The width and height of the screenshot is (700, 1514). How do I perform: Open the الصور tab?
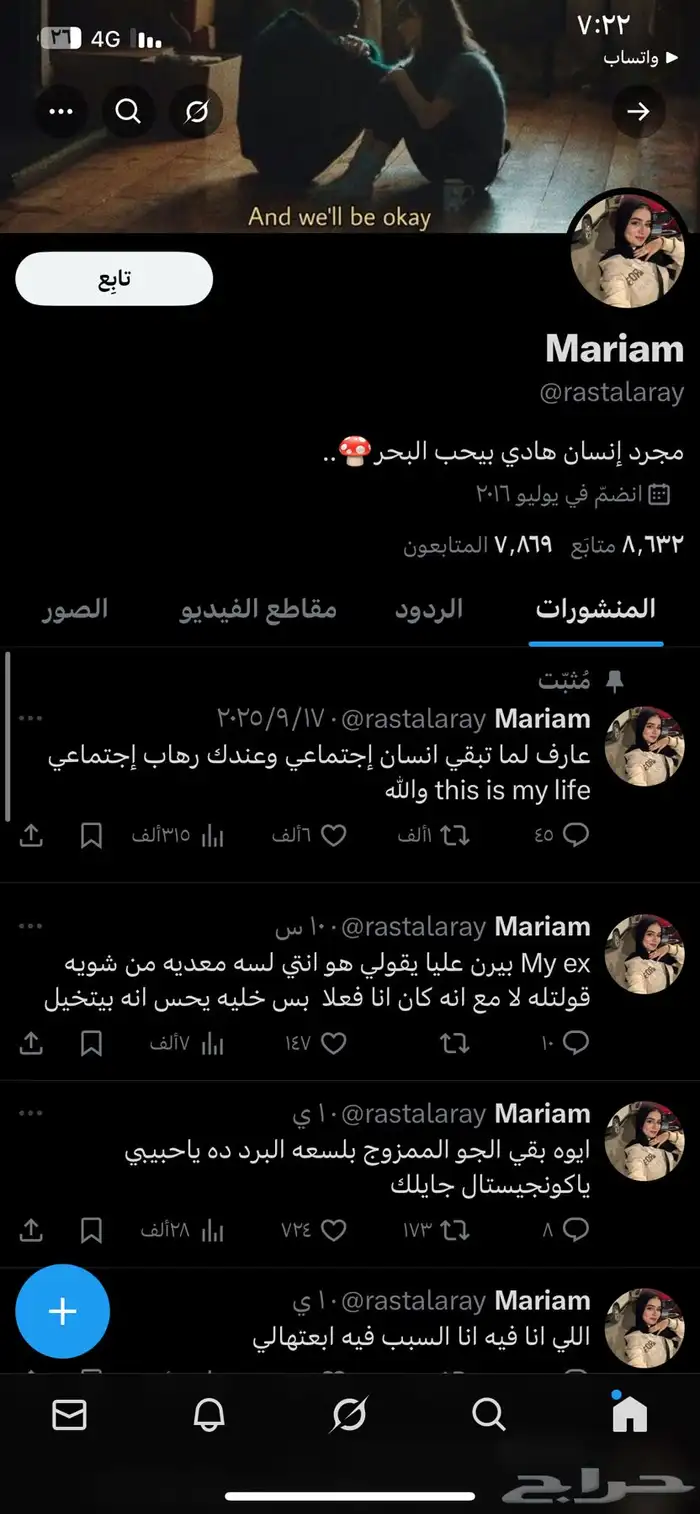(x=75, y=609)
